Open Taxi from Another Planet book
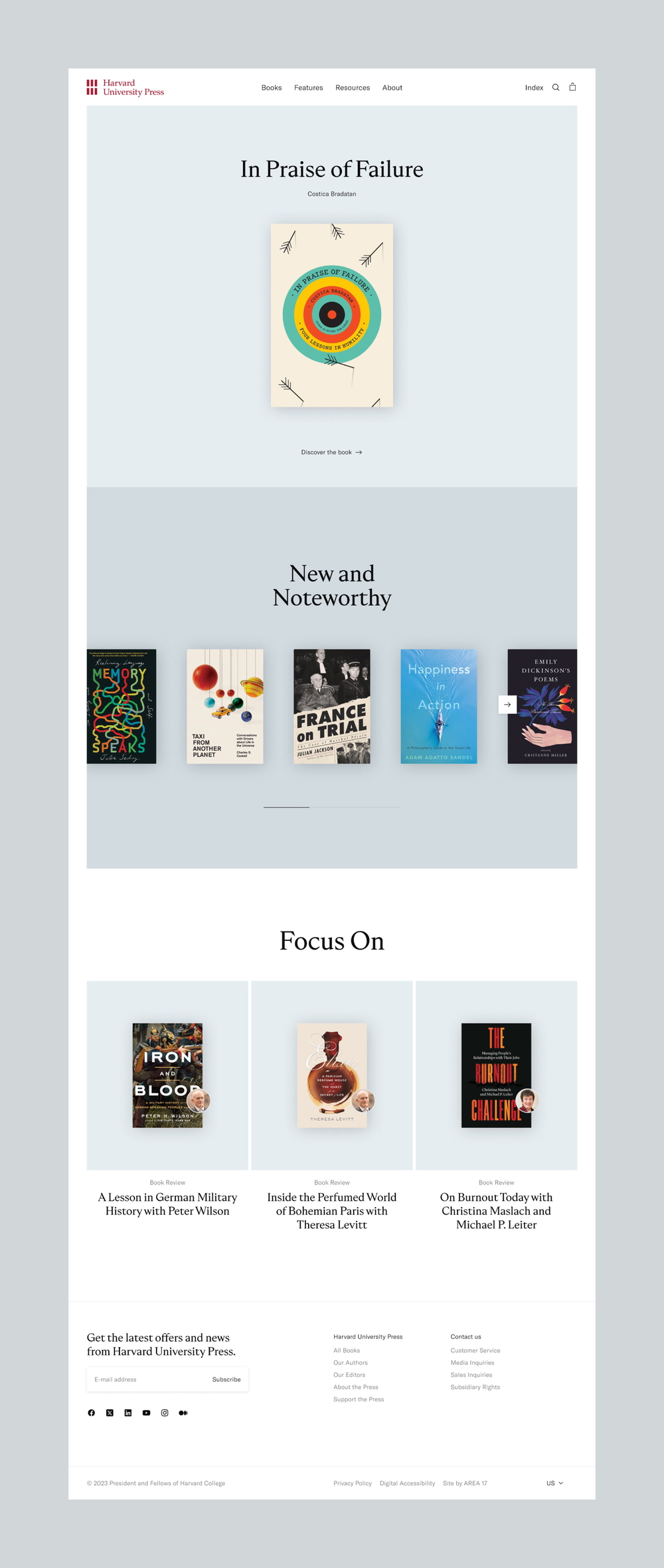Screen dimensions: 664x1568 [x=225, y=706]
